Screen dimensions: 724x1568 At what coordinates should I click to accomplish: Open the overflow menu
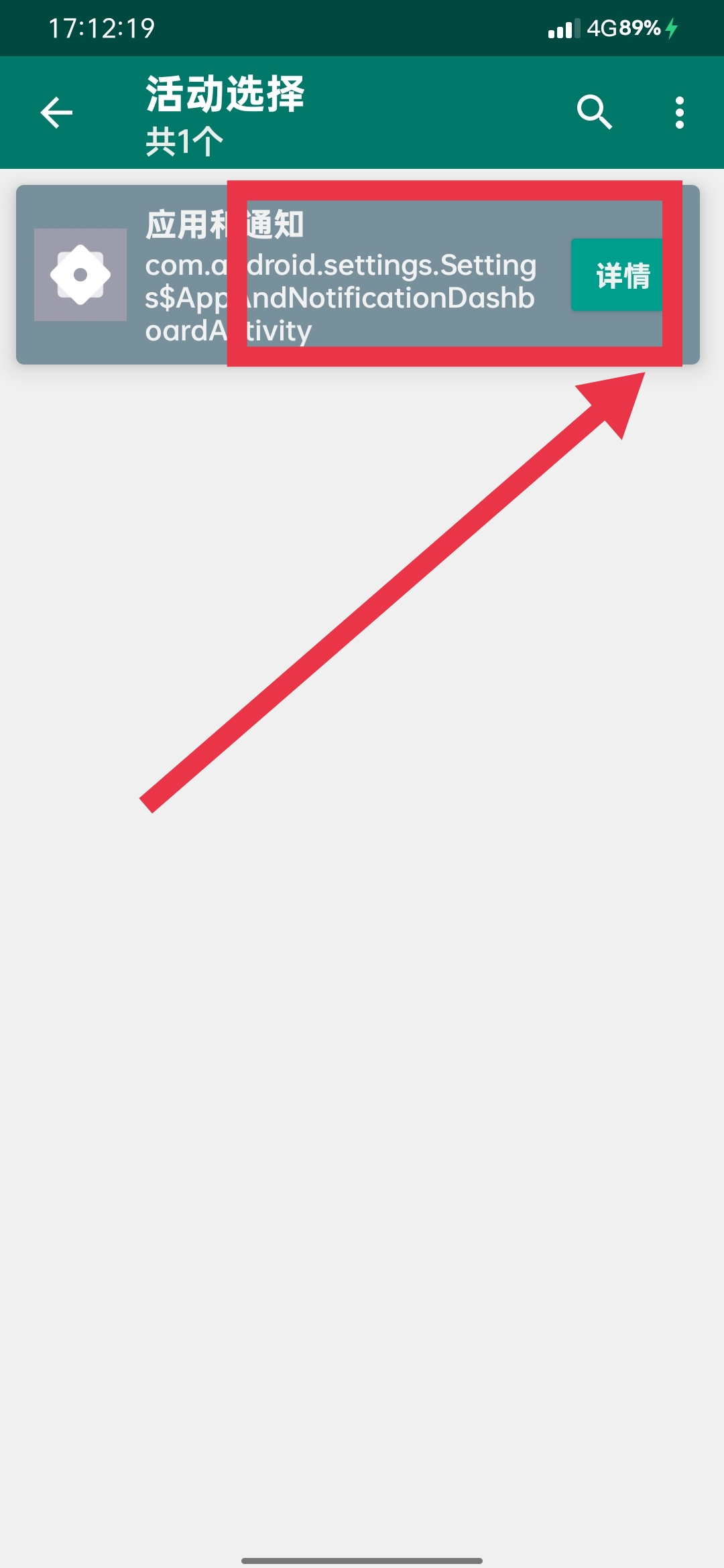point(679,113)
